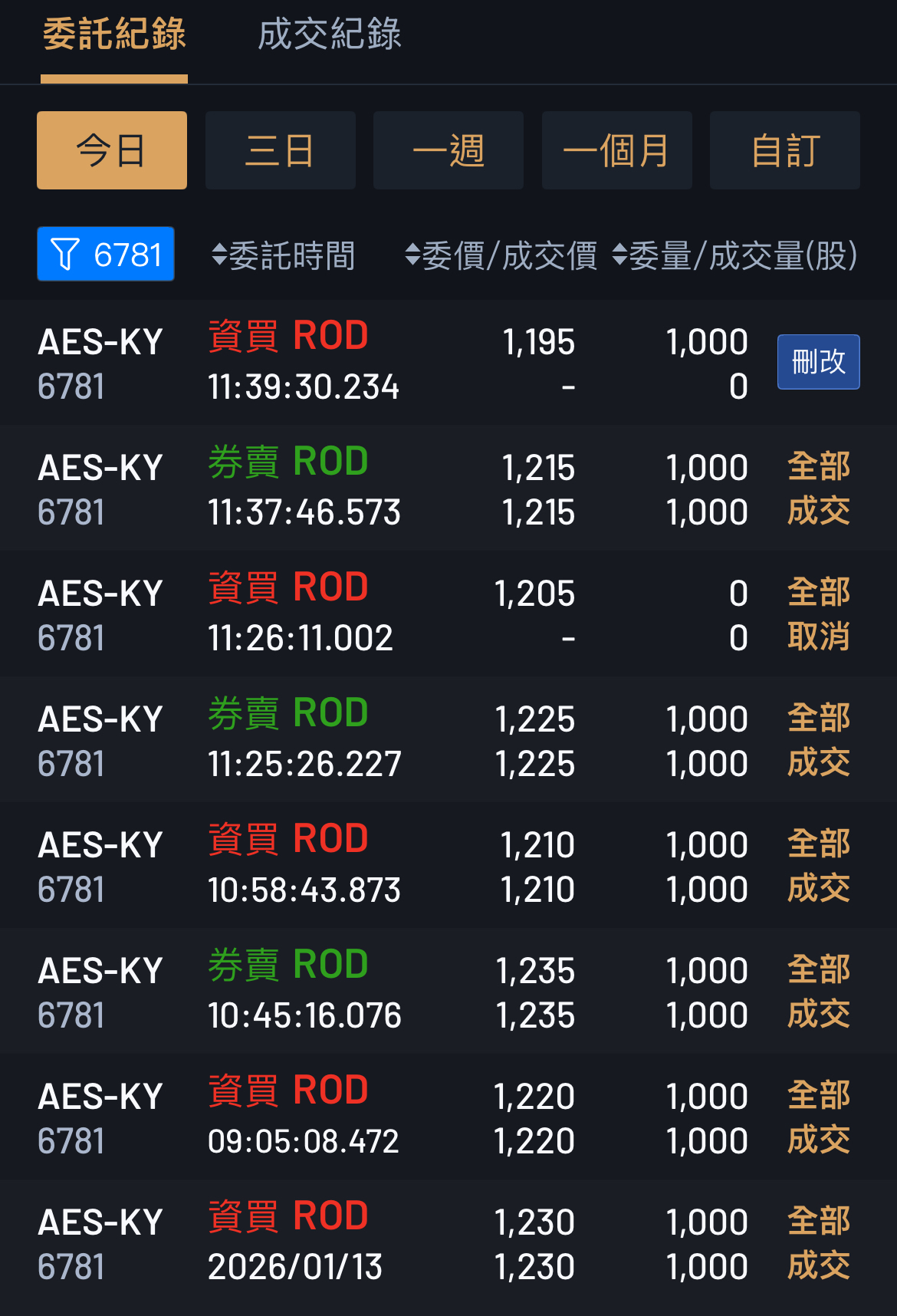The height and width of the screenshot is (1316, 897).
Task: Choose the 一週 date range
Action: [x=449, y=150]
